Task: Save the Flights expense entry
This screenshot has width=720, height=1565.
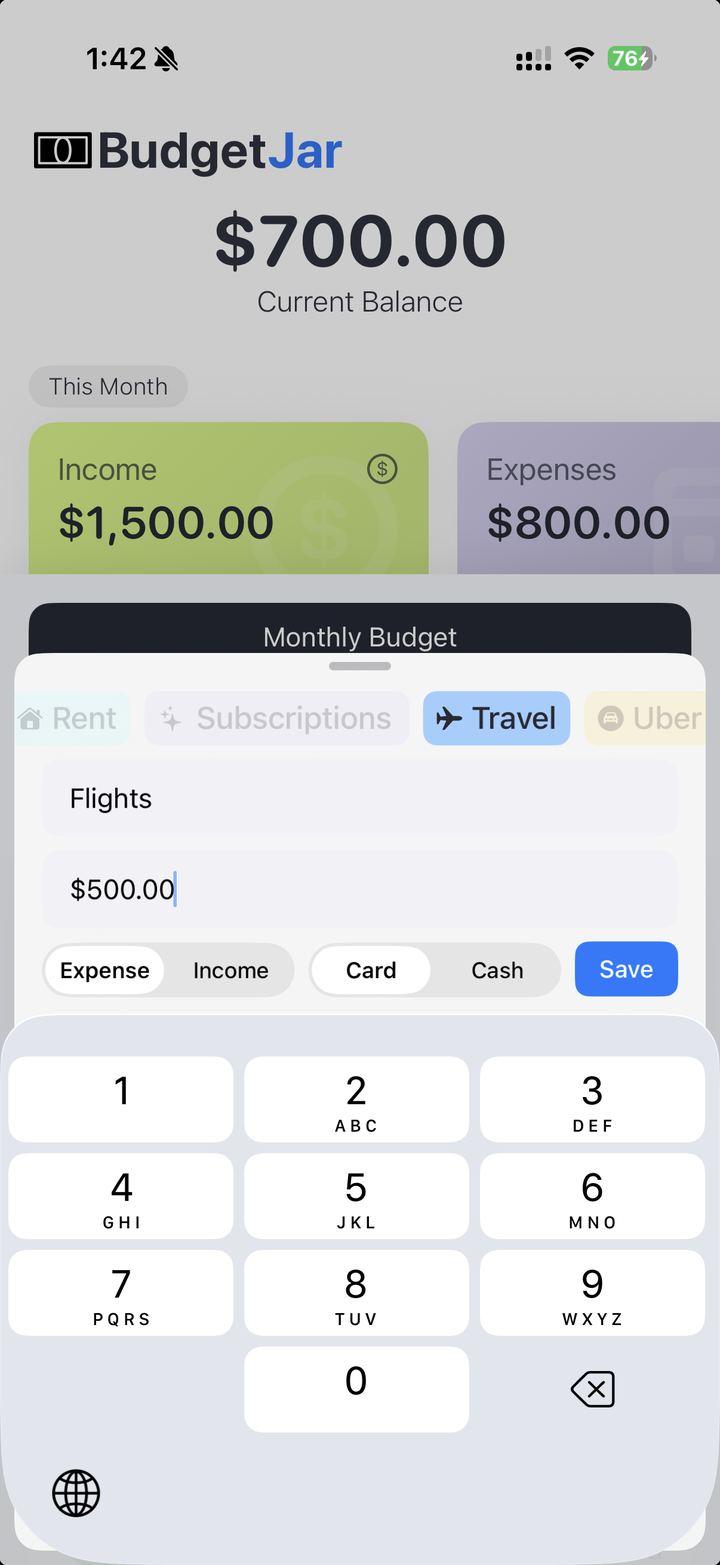Action: (626, 969)
